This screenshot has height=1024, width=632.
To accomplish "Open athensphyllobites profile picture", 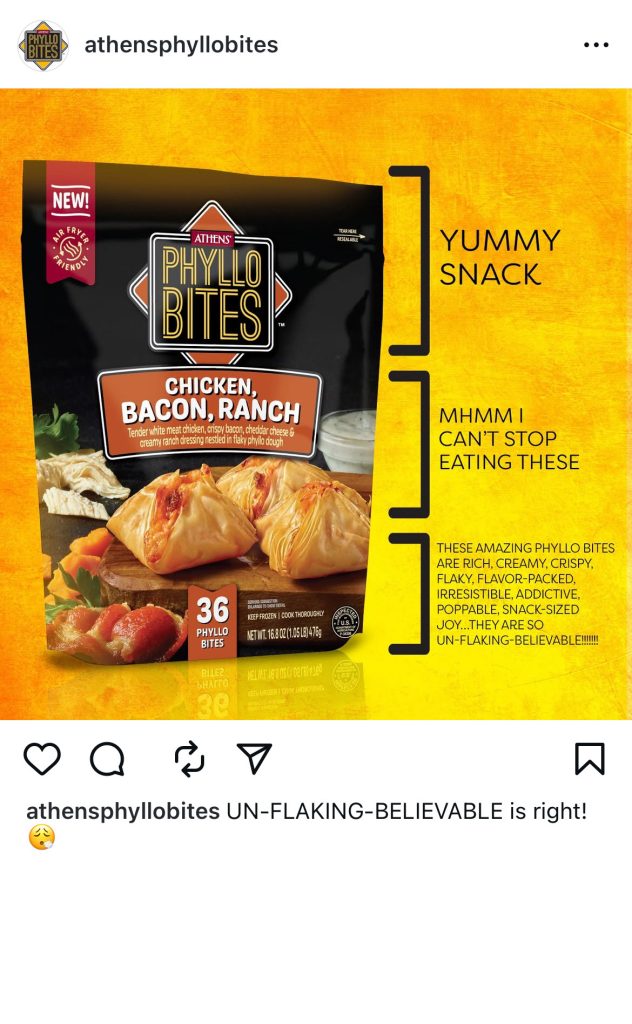I will pyautogui.click(x=43, y=45).
